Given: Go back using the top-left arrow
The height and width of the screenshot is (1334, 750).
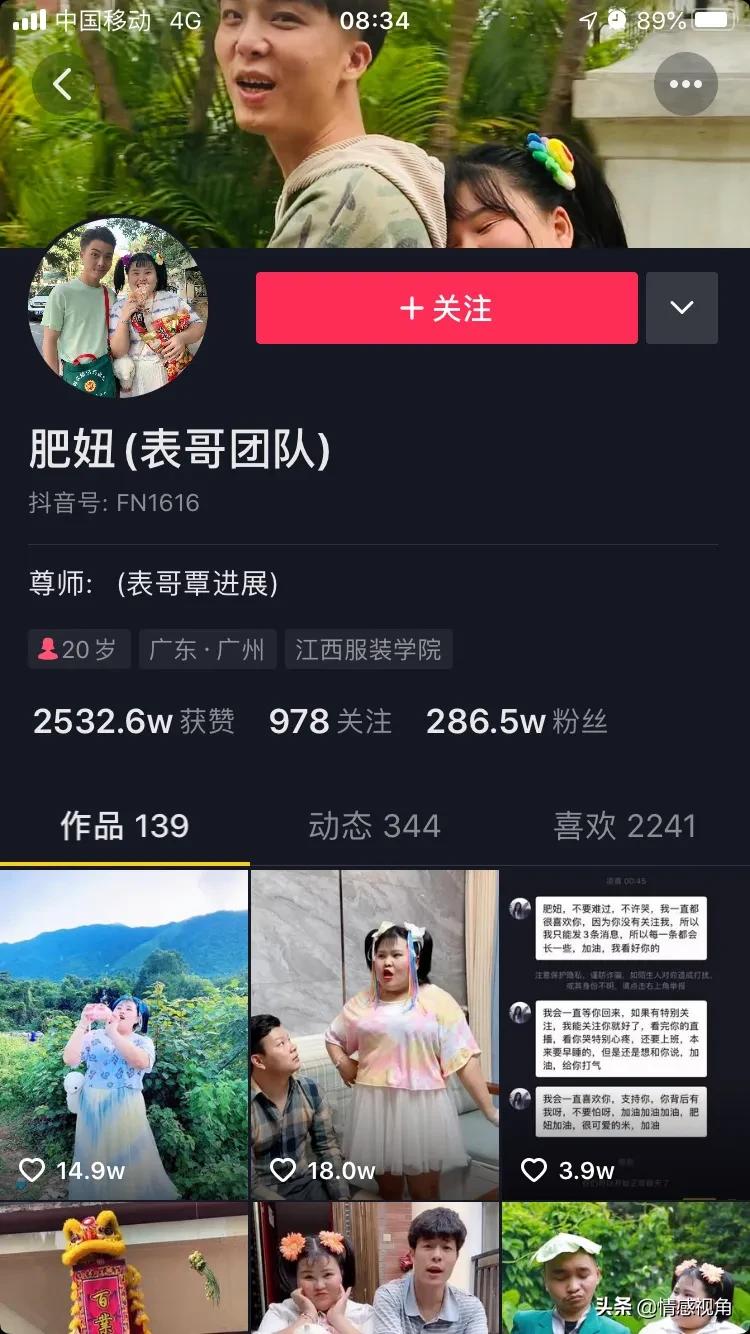Looking at the screenshot, I should click(62, 84).
